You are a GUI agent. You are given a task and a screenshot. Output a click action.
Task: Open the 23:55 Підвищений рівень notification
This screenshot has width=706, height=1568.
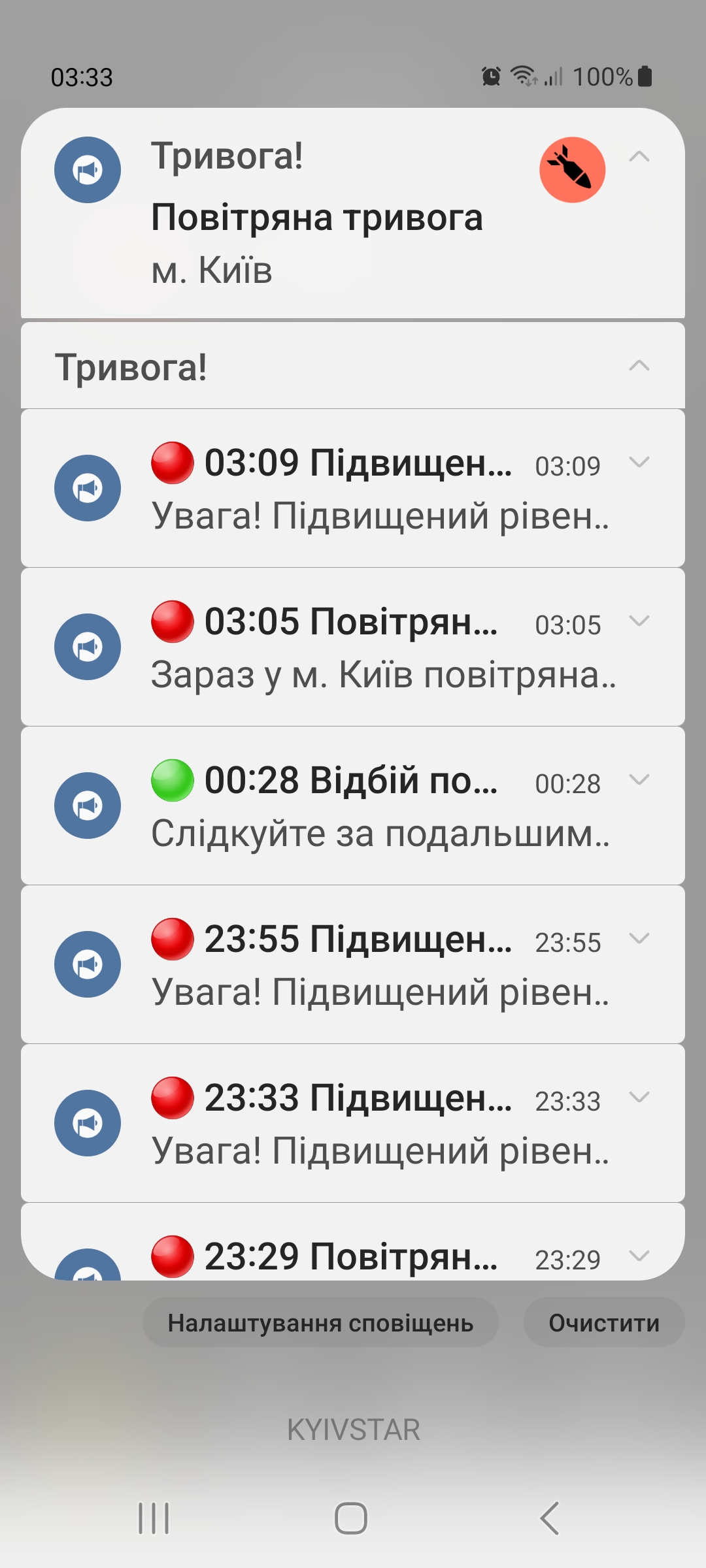[x=353, y=964]
